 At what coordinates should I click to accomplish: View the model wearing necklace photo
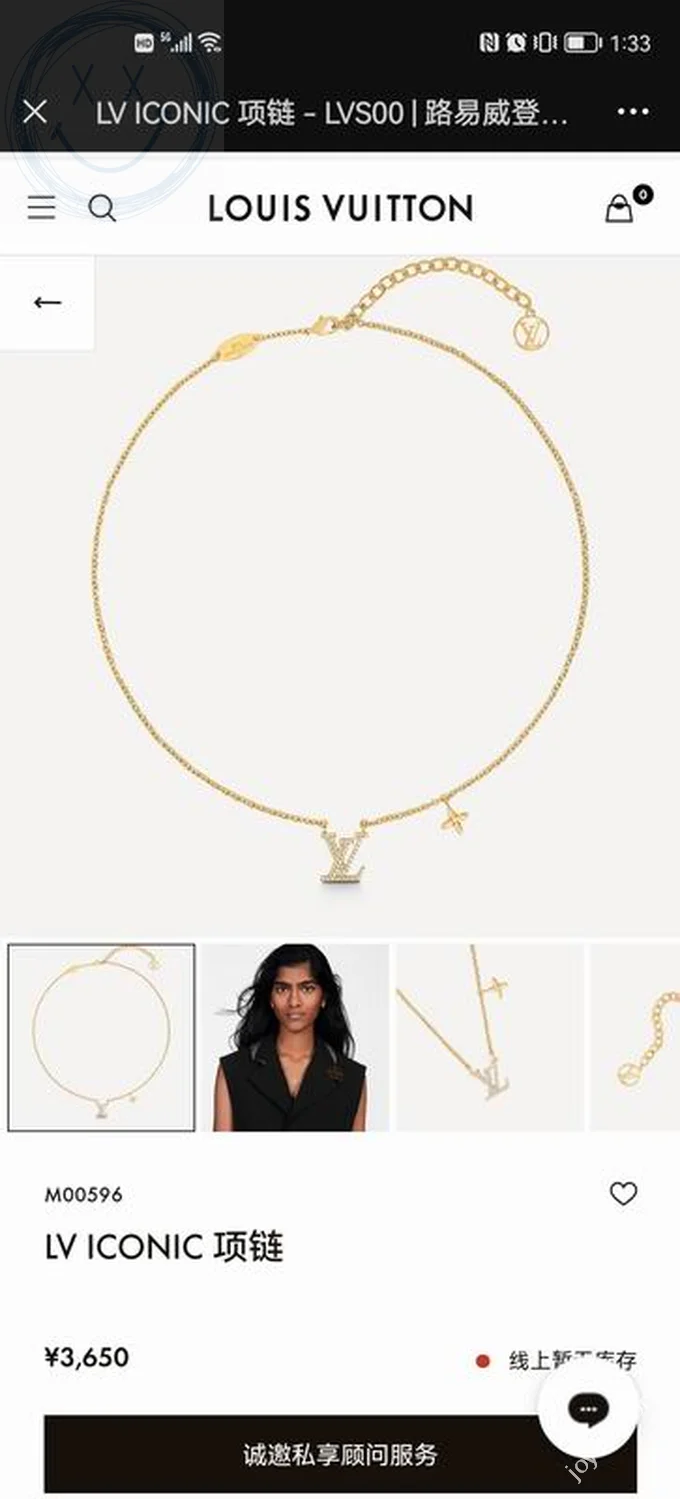pos(295,1037)
